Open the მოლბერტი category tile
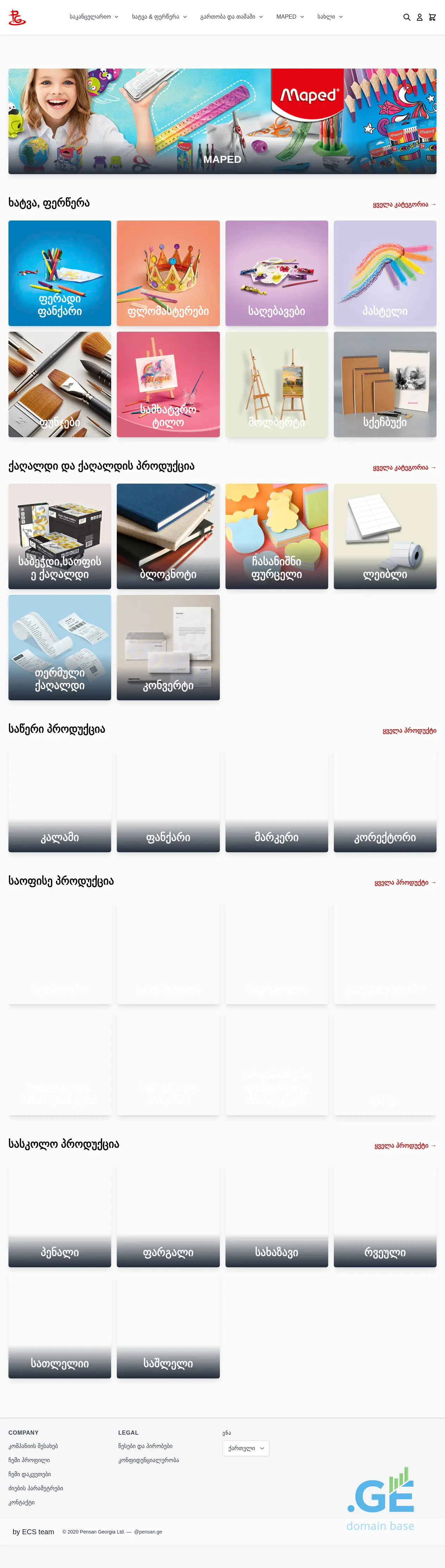 pos(276,384)
